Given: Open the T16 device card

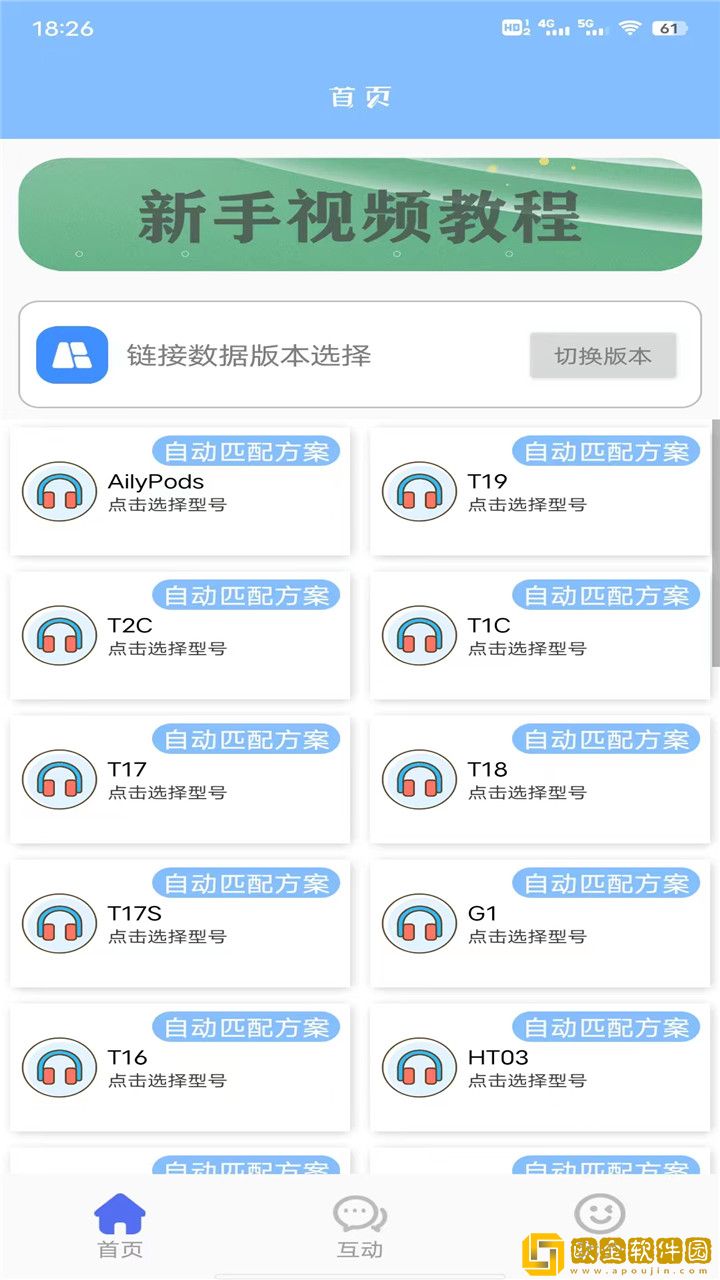Looking at the screenshot, I should [180, 1067].
